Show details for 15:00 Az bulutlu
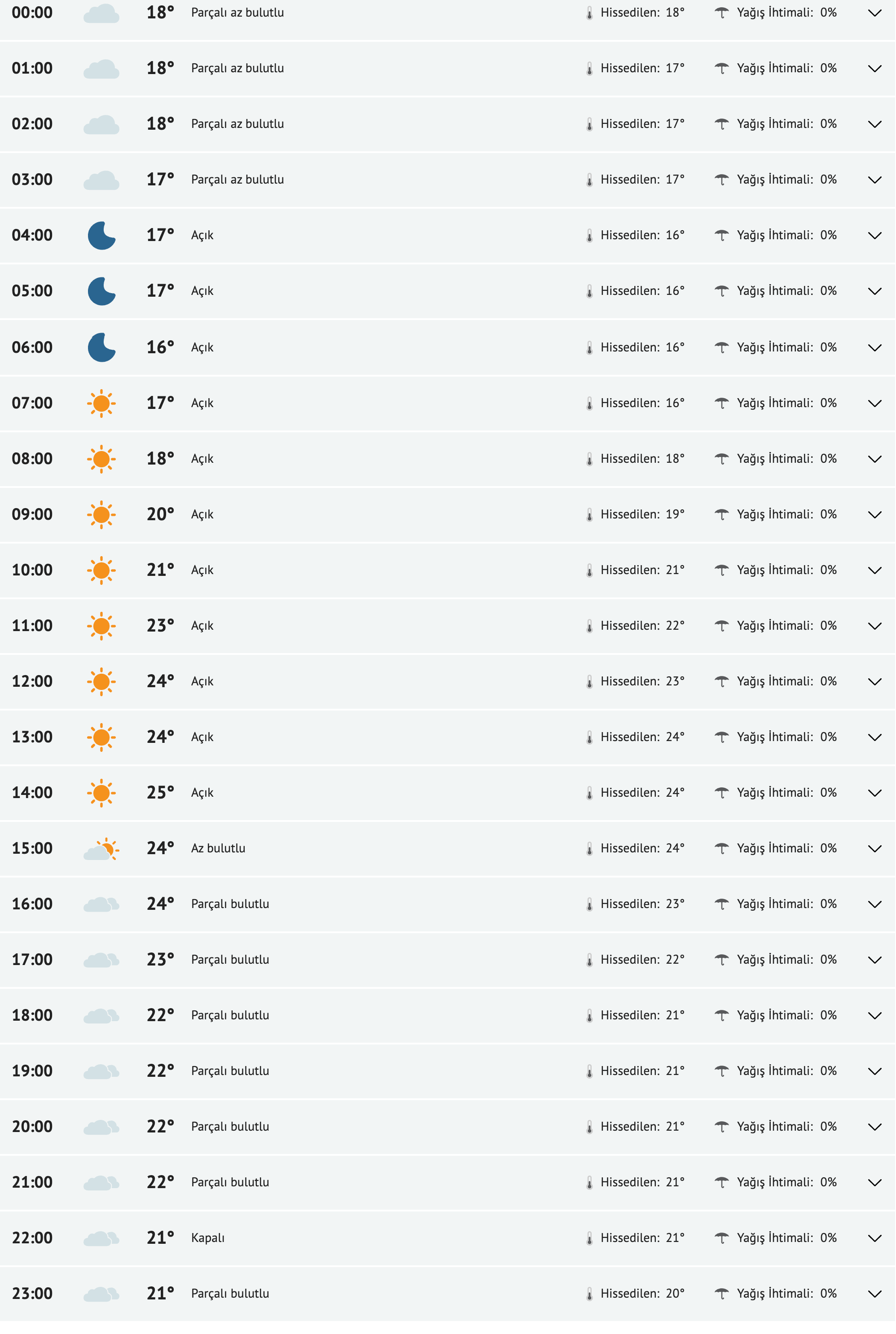Screen dimensions: 896x1334 (874, 848)
